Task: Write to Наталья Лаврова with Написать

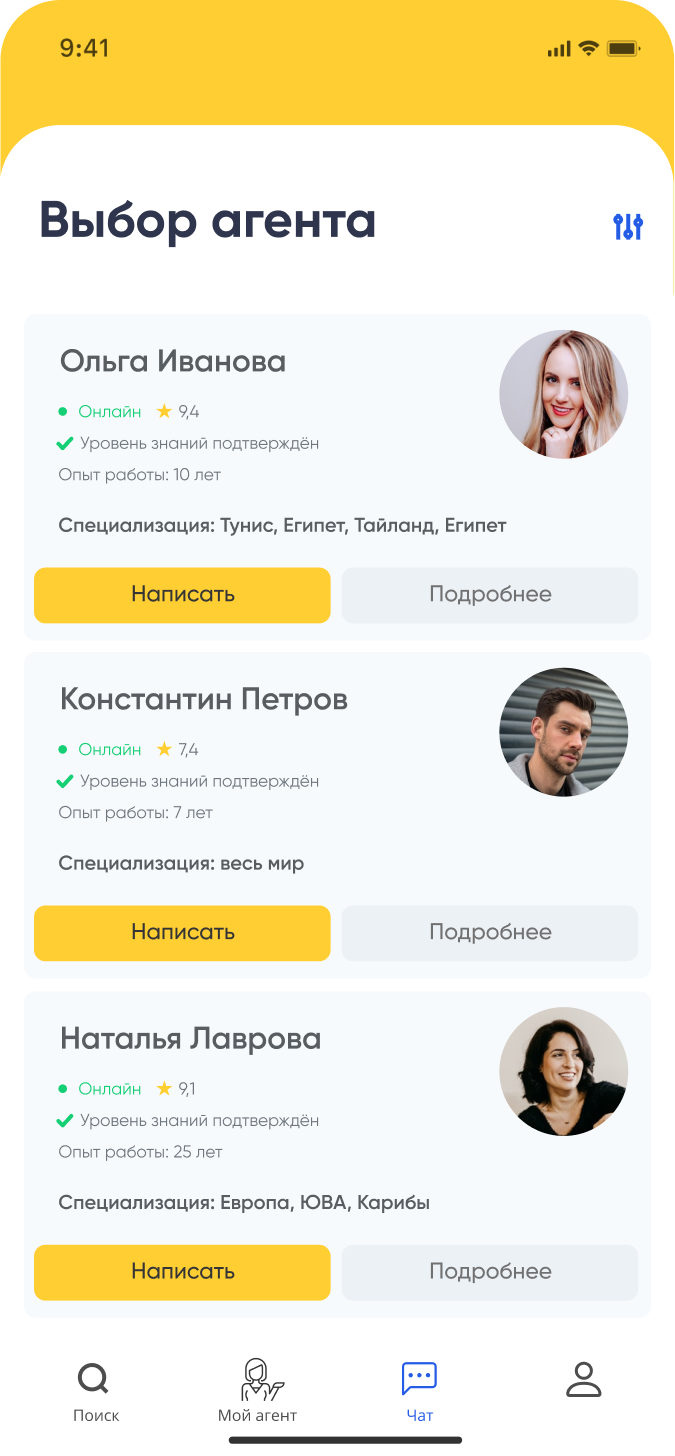Action: (182, 1272)
